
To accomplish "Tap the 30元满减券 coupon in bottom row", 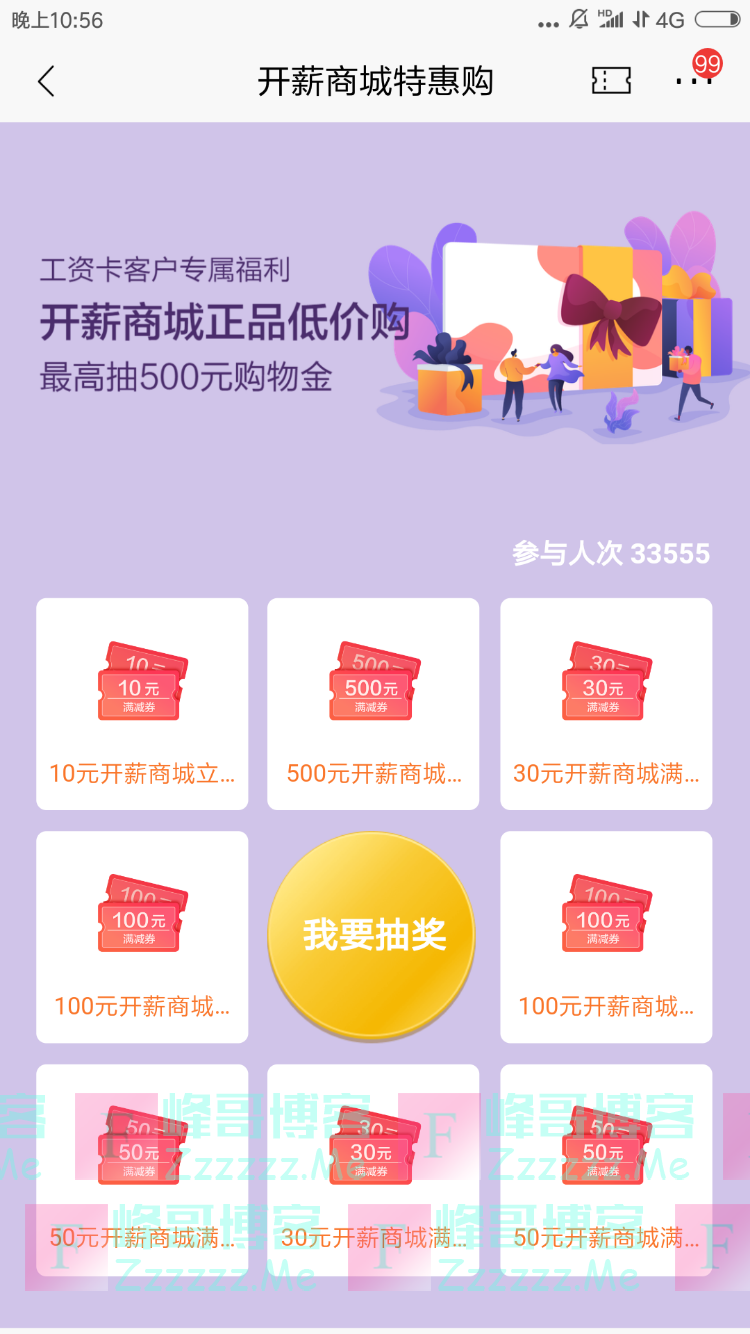I will (372, 1140).
